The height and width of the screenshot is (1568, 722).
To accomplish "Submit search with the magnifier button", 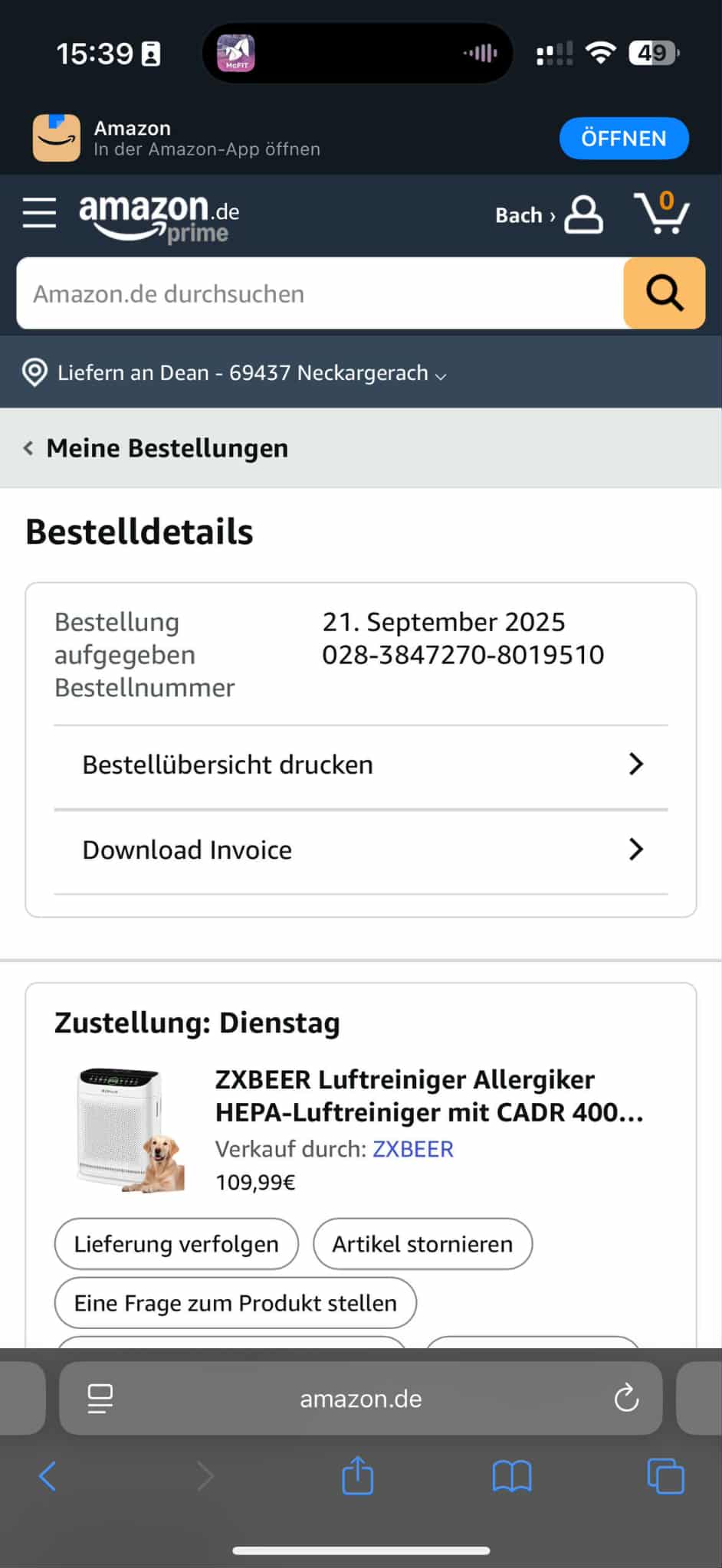I will coord(664,293).
